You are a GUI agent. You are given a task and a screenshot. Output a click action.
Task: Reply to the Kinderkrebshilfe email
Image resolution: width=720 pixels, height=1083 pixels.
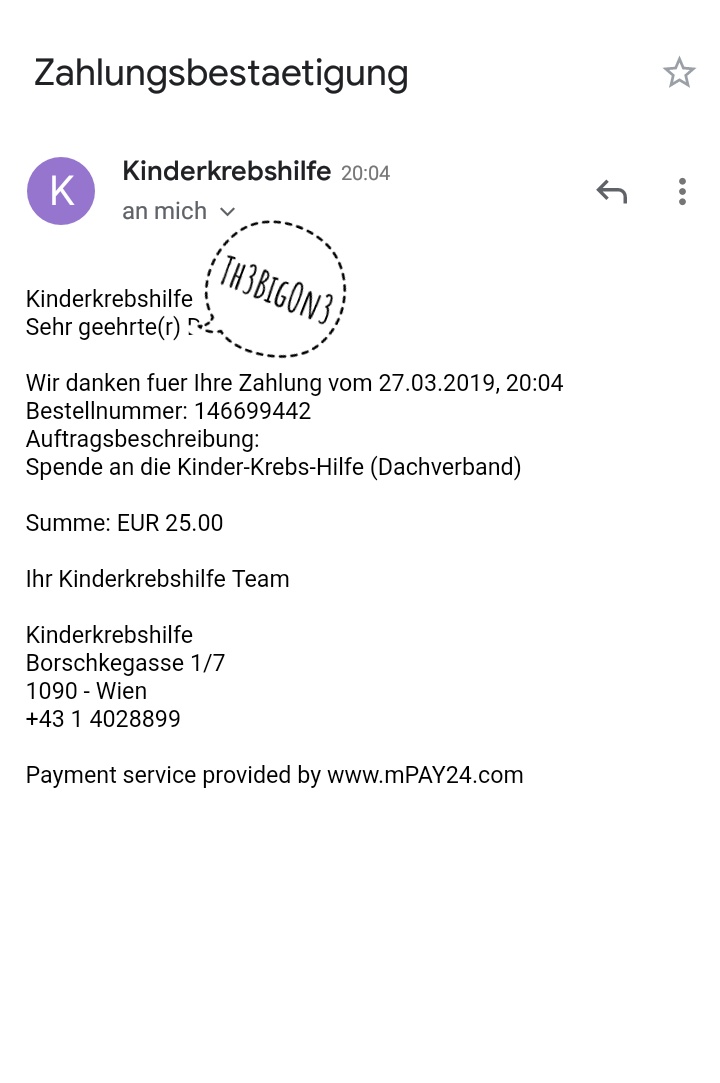pos(612,191)
